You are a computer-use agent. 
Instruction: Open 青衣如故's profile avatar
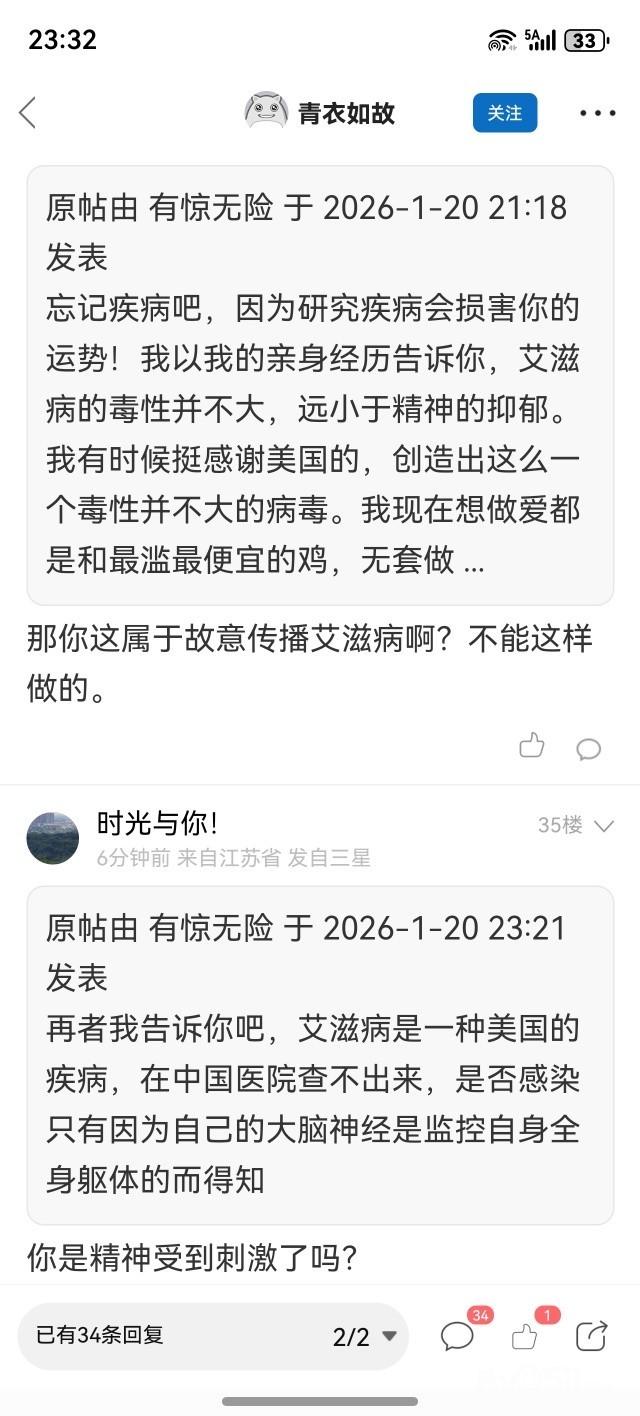pos(266,112)
